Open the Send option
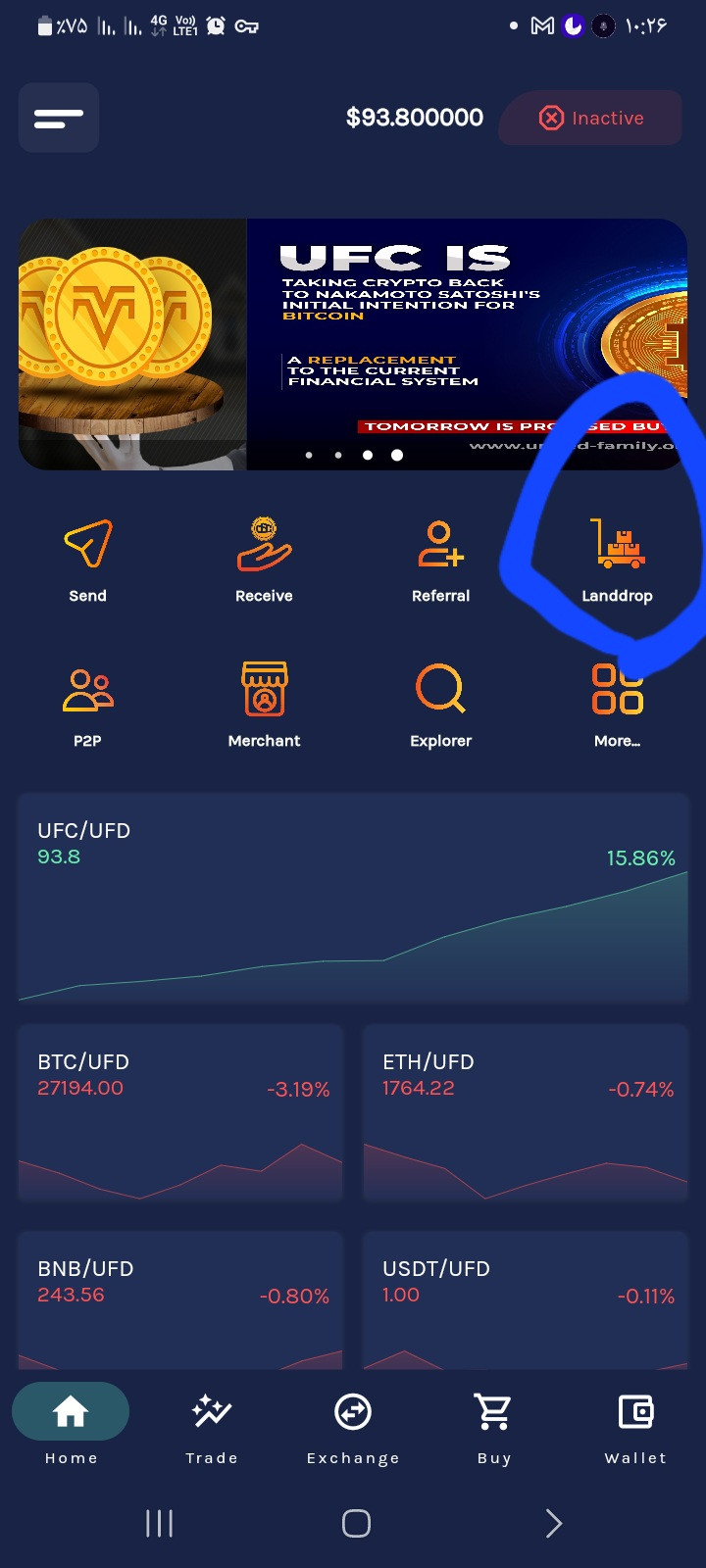The width and height of the screenshot is (706, 1568). [87, 561]
